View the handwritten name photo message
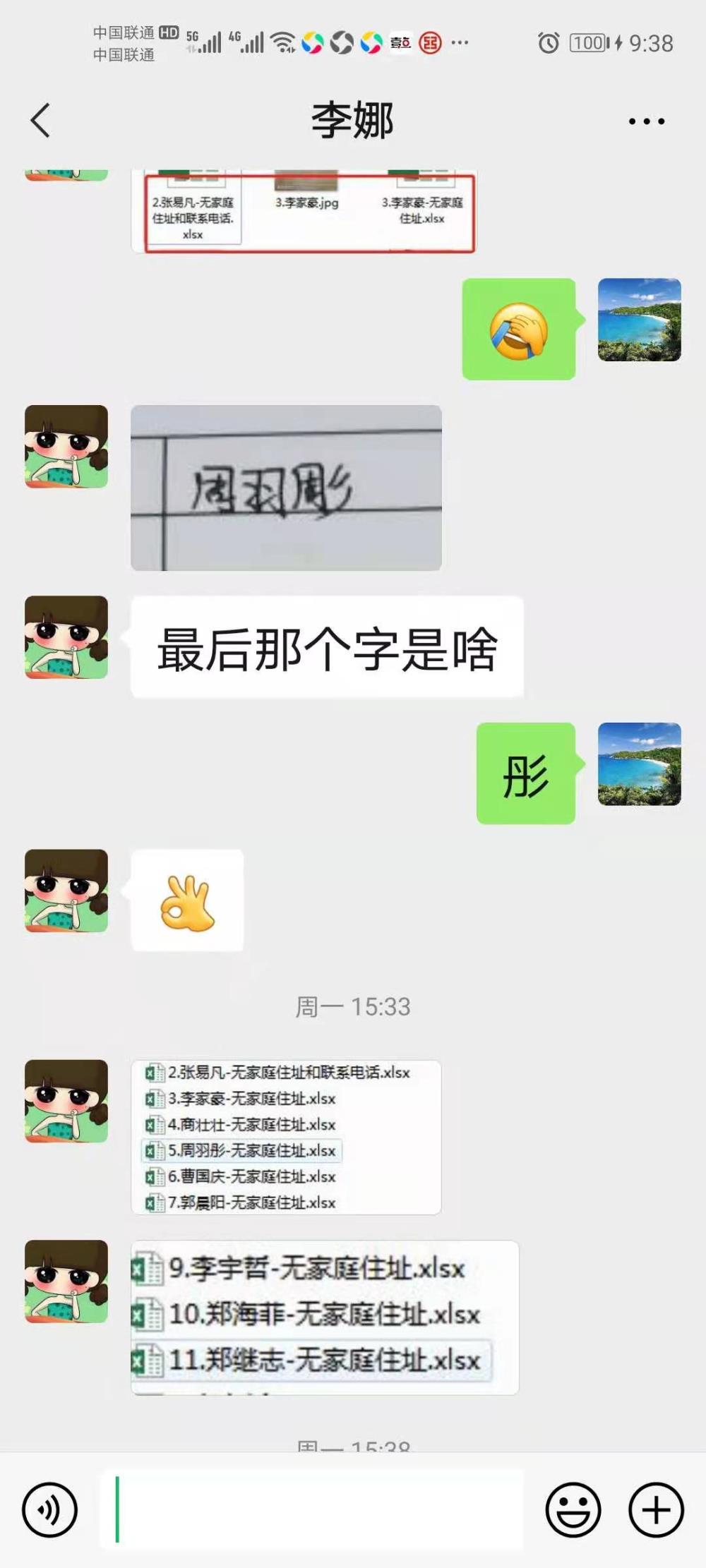This screenshot has height=1568, width=706. coord(286,488)
